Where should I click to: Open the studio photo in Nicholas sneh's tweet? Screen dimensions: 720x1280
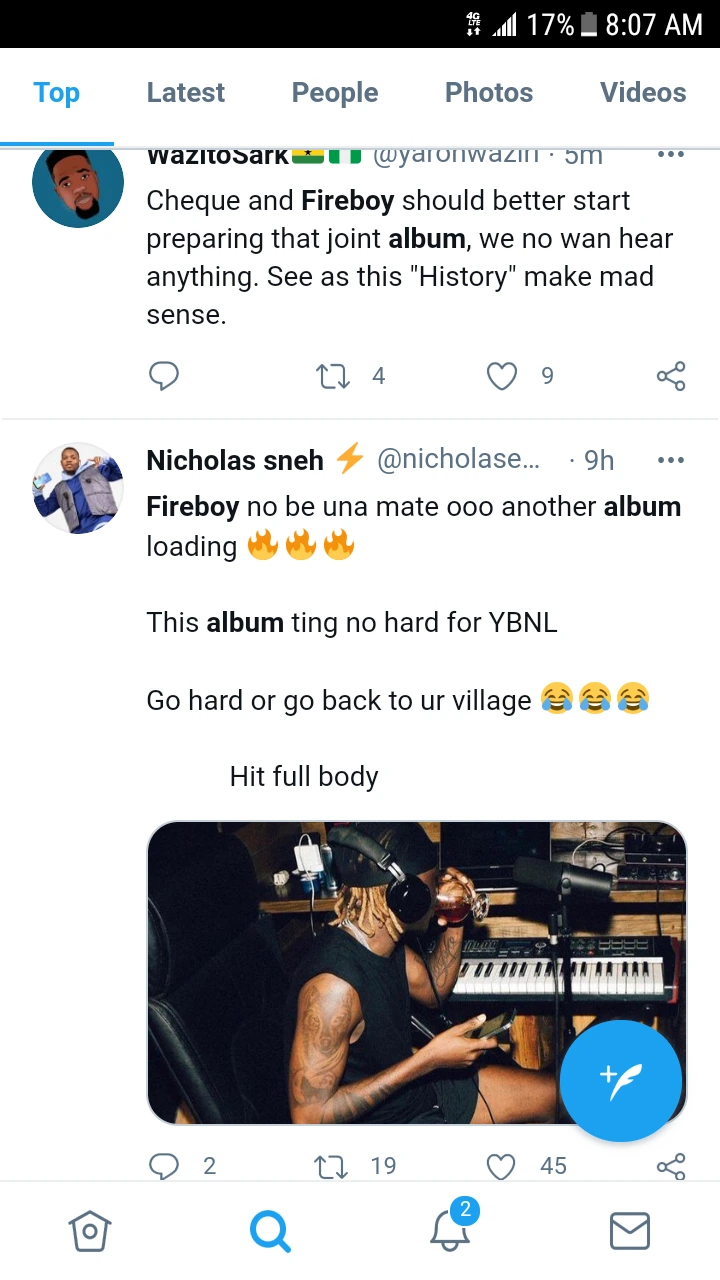(x=417, y=973)
